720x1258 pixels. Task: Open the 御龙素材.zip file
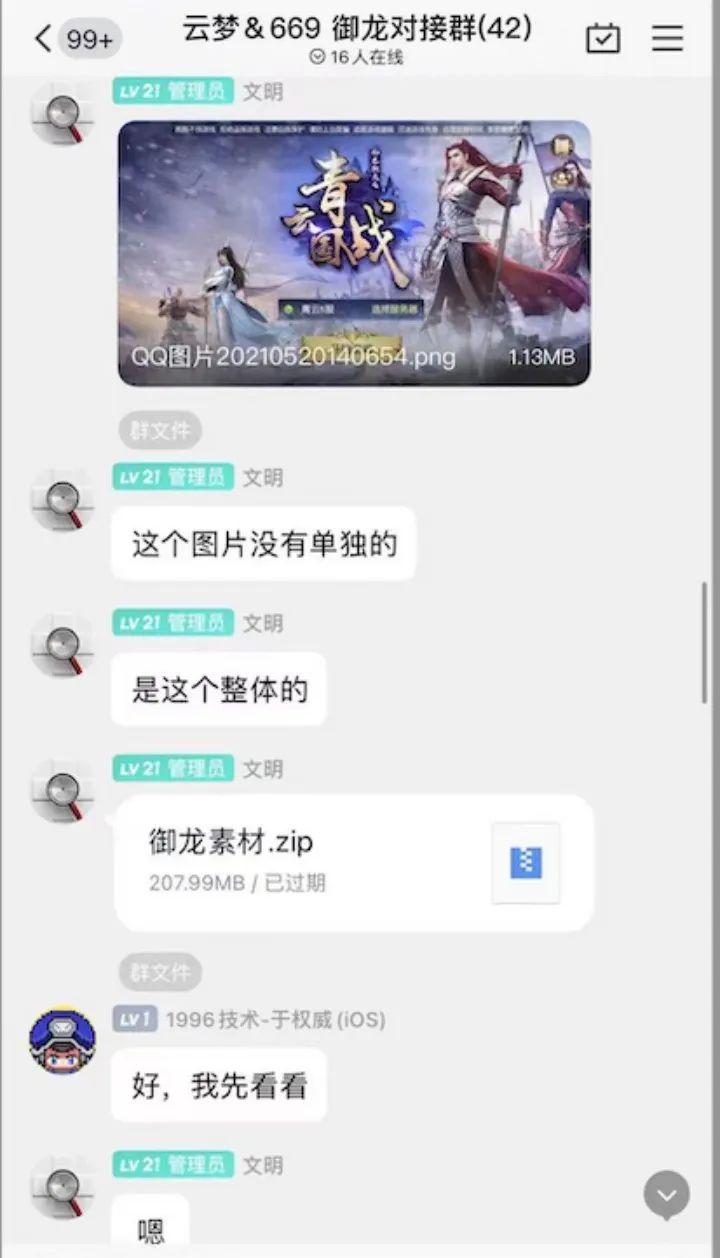pyautogui.click(x=354, y=863)
